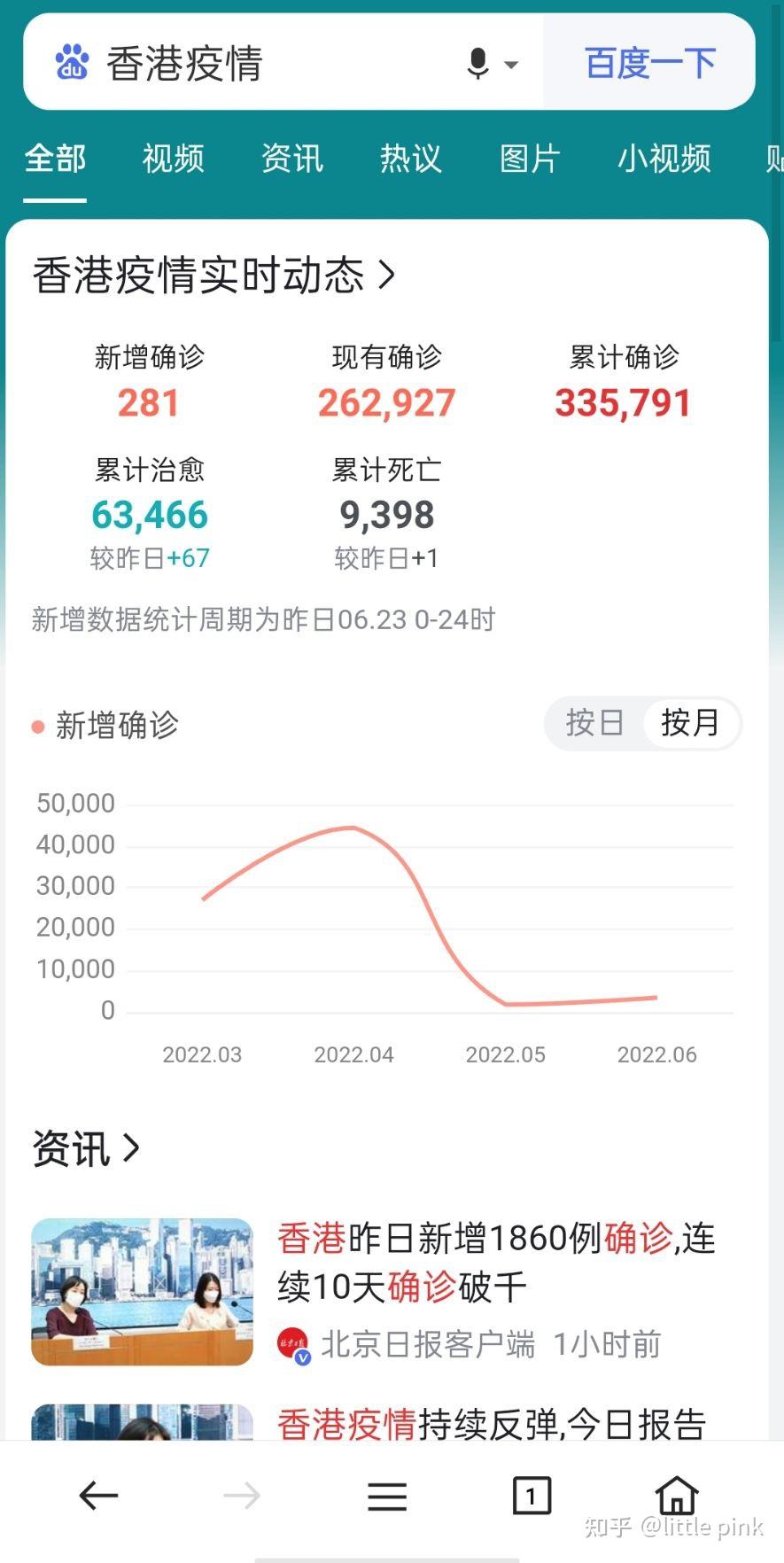Switch to the 资讯 tab
Image resolution: width=784 pixels, height=1563 pixels.
pyautogui.click(x=292, y=159)
